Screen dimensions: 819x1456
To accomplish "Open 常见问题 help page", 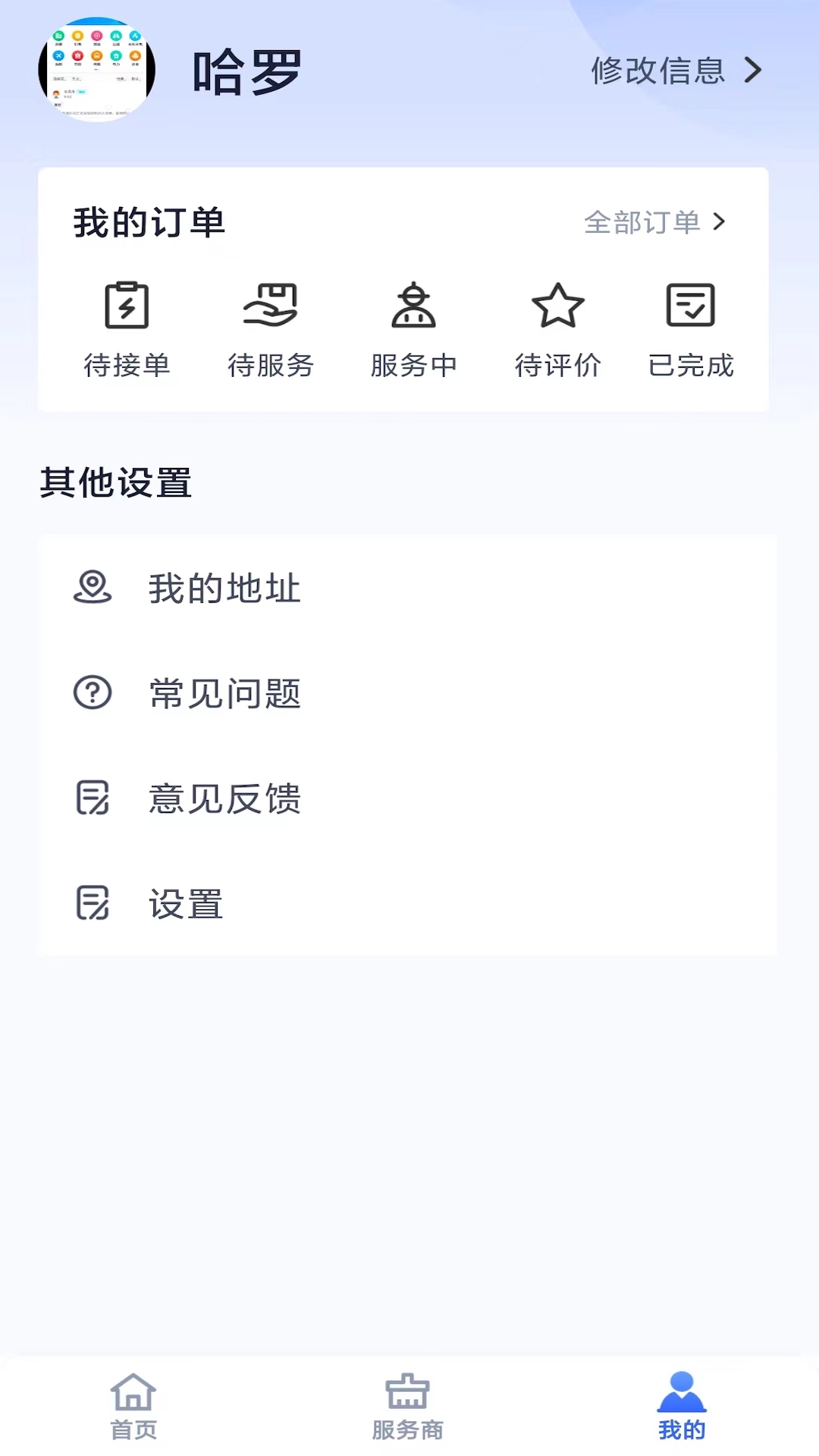I will tap(407, 693).
